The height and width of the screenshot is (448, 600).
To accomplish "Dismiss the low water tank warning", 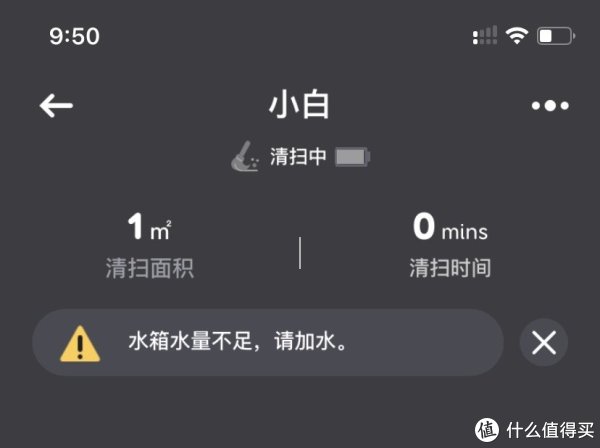I will (x=544, y=343).
